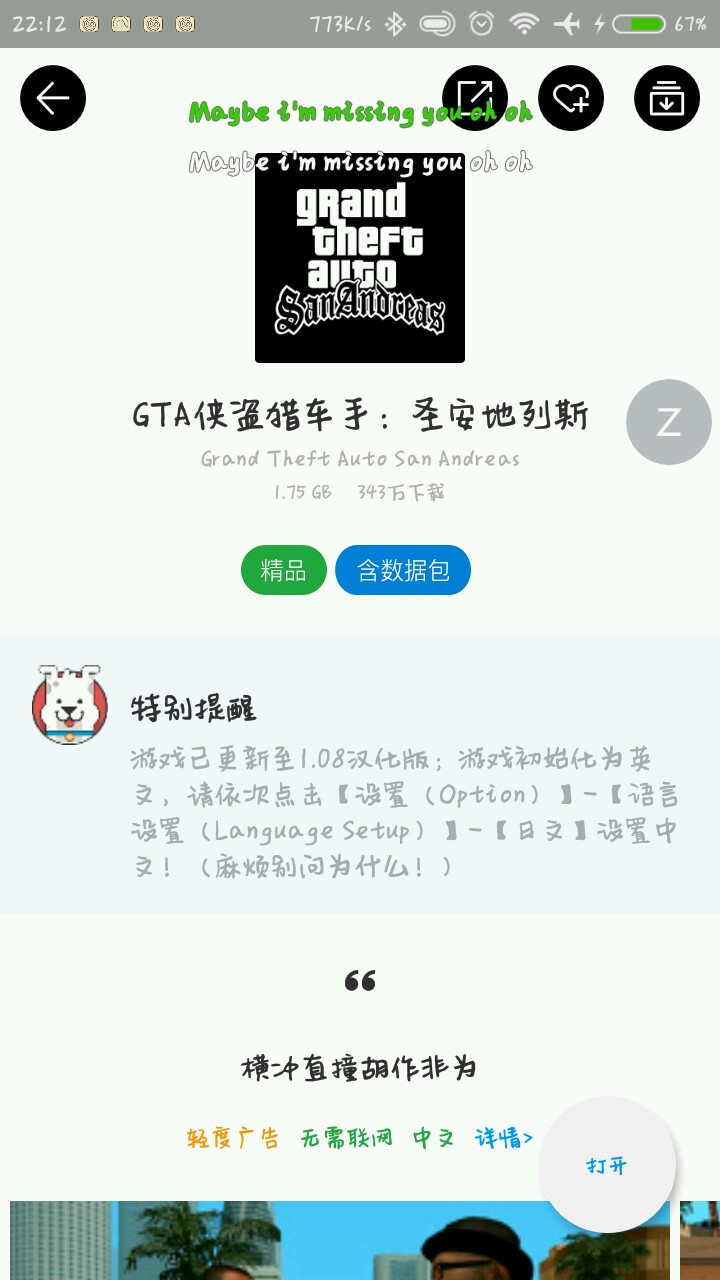Tap the floating Z bubble
The width and height of the screenshot is (720, 1280).
668,422
